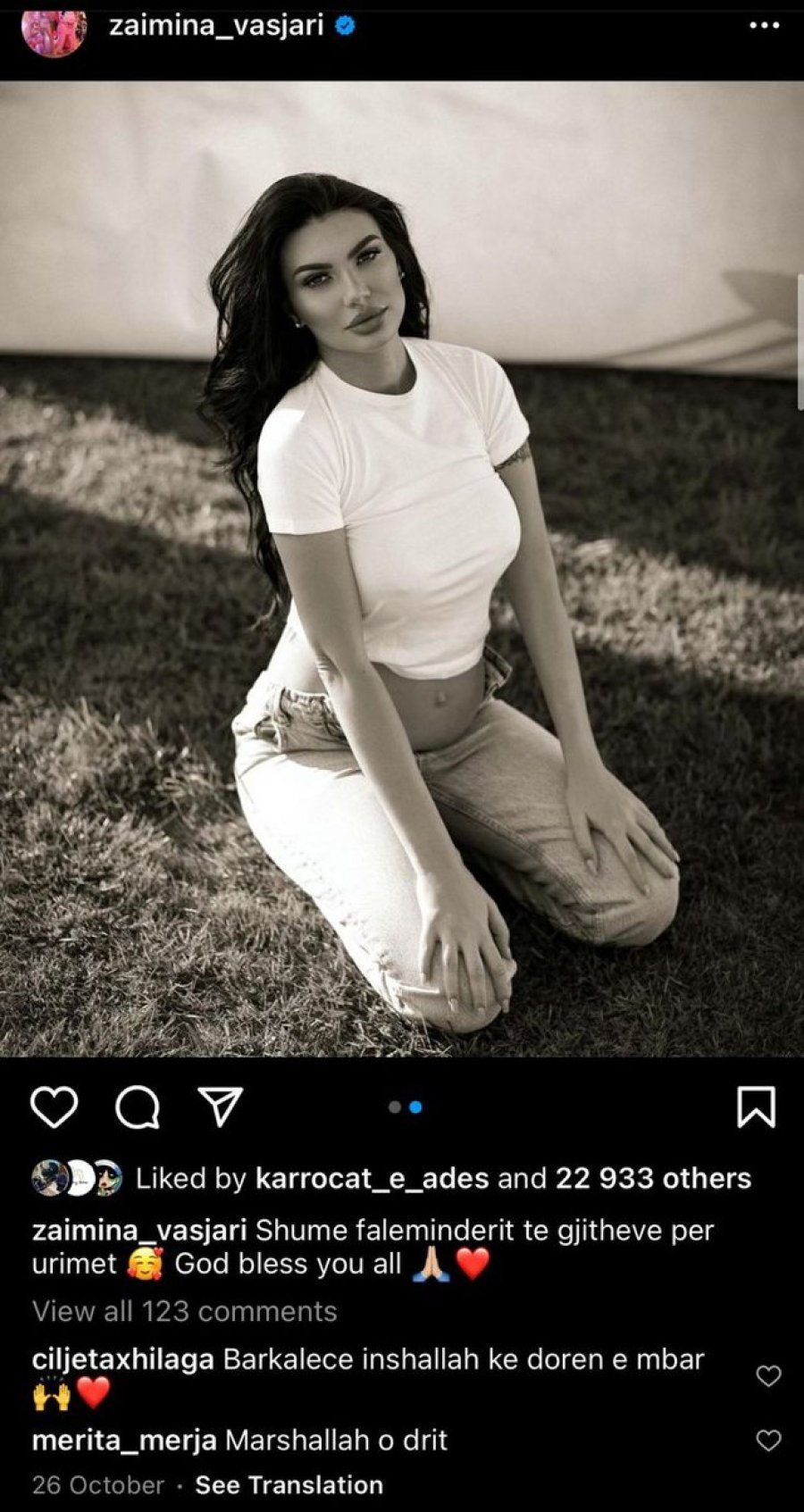Viewport: 804px width, 1512px height.
Task: View the list of 22 933 others who liked
Action: (653, 1179)
